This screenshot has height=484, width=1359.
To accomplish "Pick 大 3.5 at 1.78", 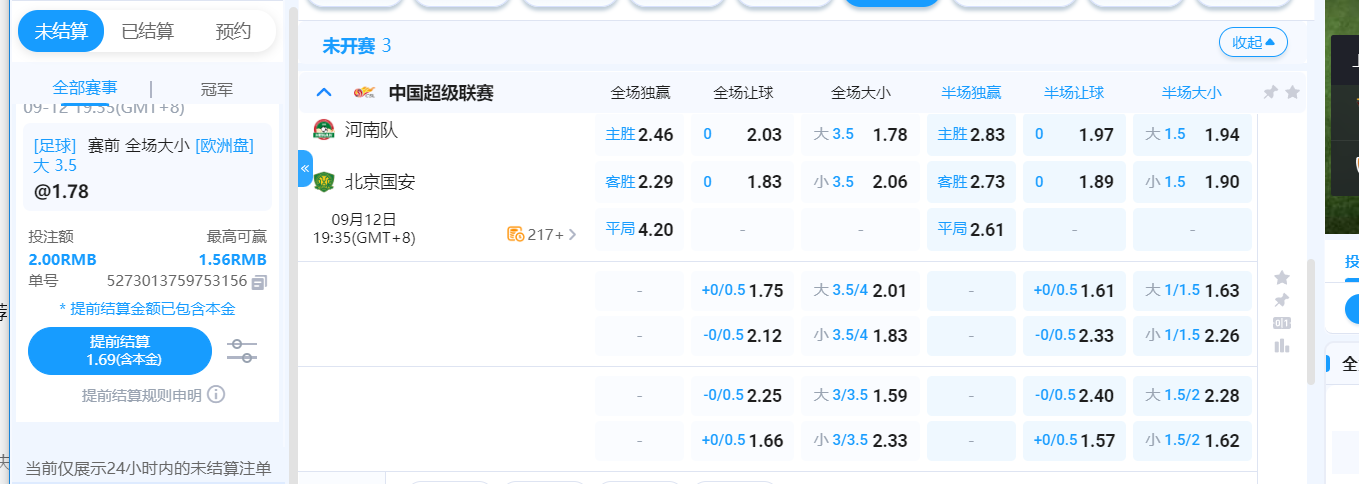I will (860, 135).
